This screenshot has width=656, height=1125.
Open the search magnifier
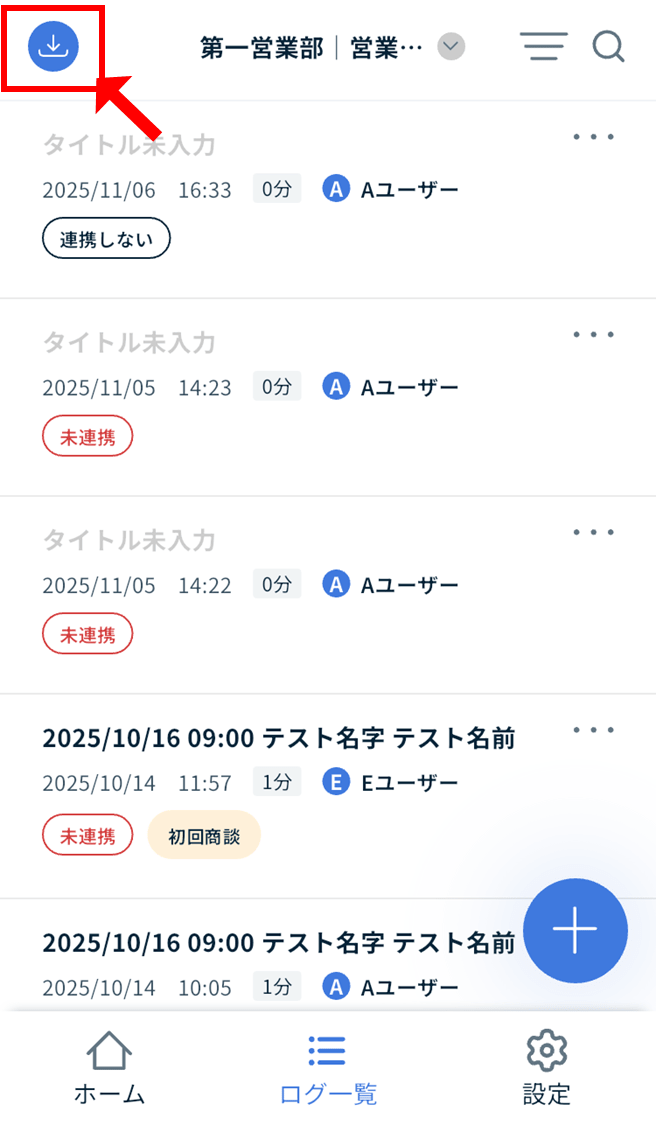click(x=608, y=47)
